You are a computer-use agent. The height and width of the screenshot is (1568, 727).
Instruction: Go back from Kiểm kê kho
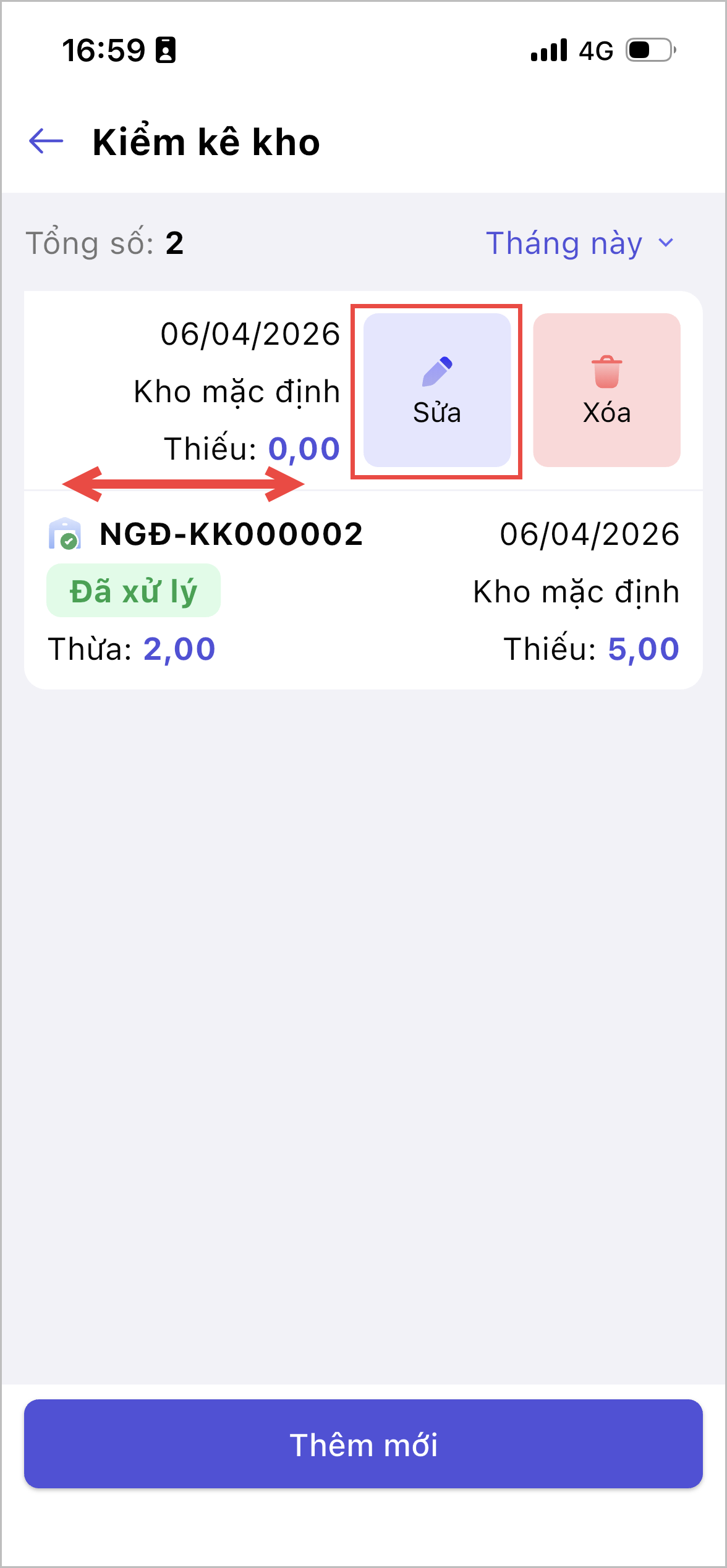coord(46,141)
